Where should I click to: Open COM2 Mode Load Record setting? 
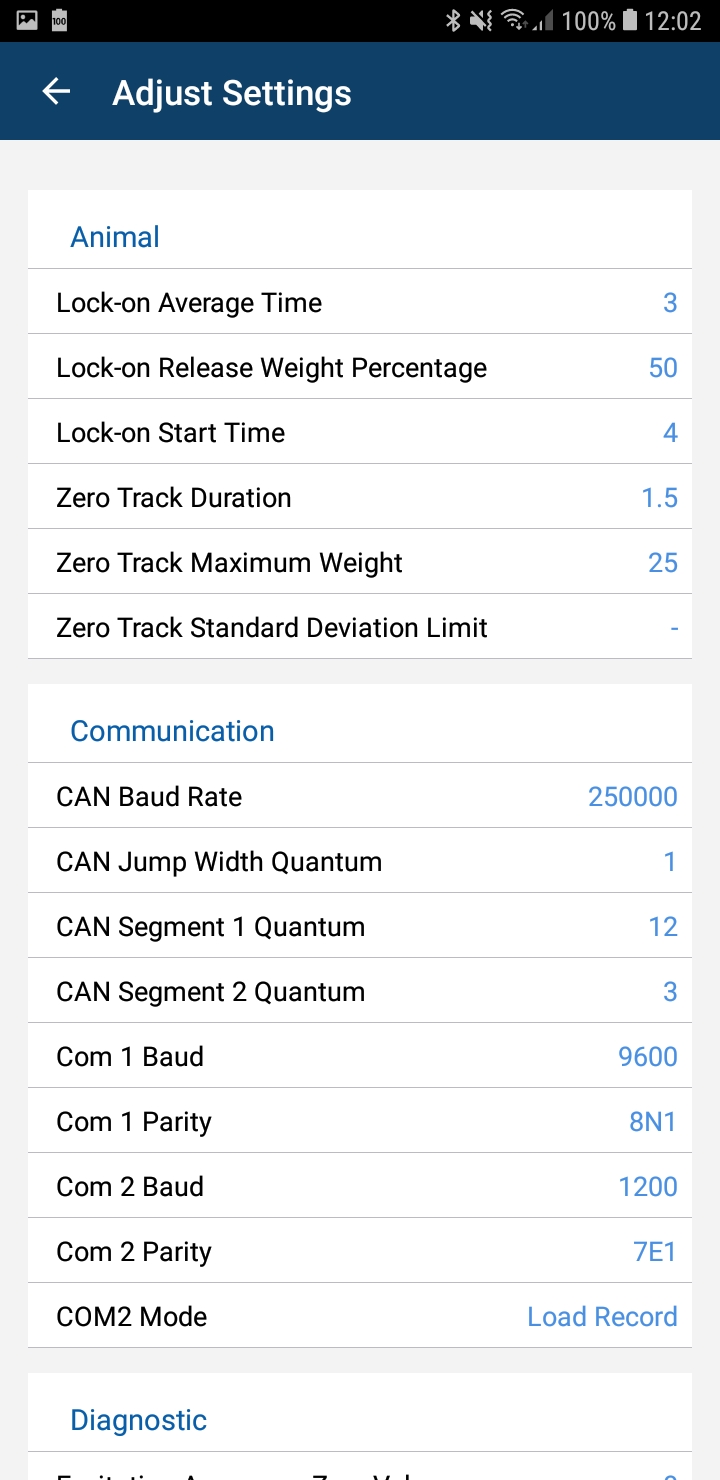pyautogui.click(x=360, y=1317)
